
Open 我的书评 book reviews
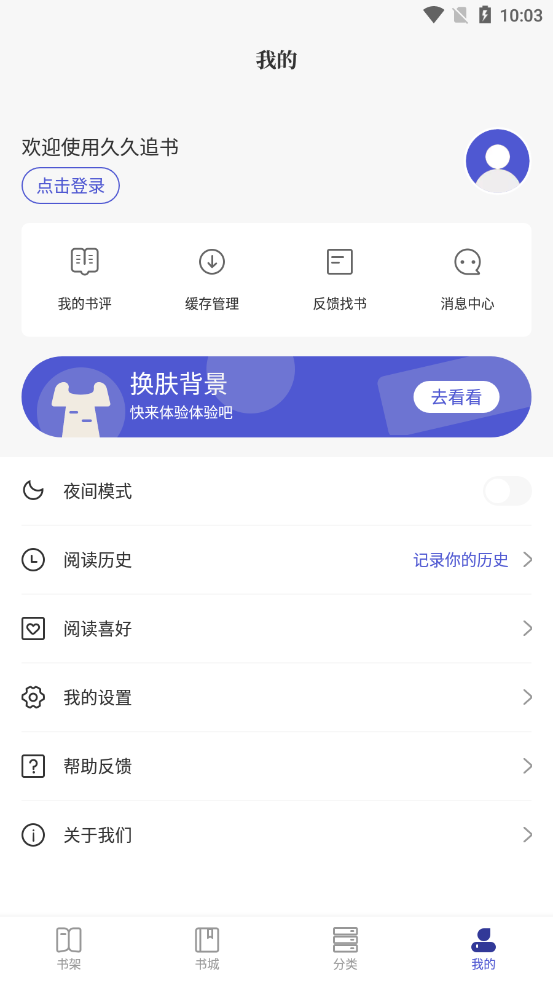coord(85,280)
